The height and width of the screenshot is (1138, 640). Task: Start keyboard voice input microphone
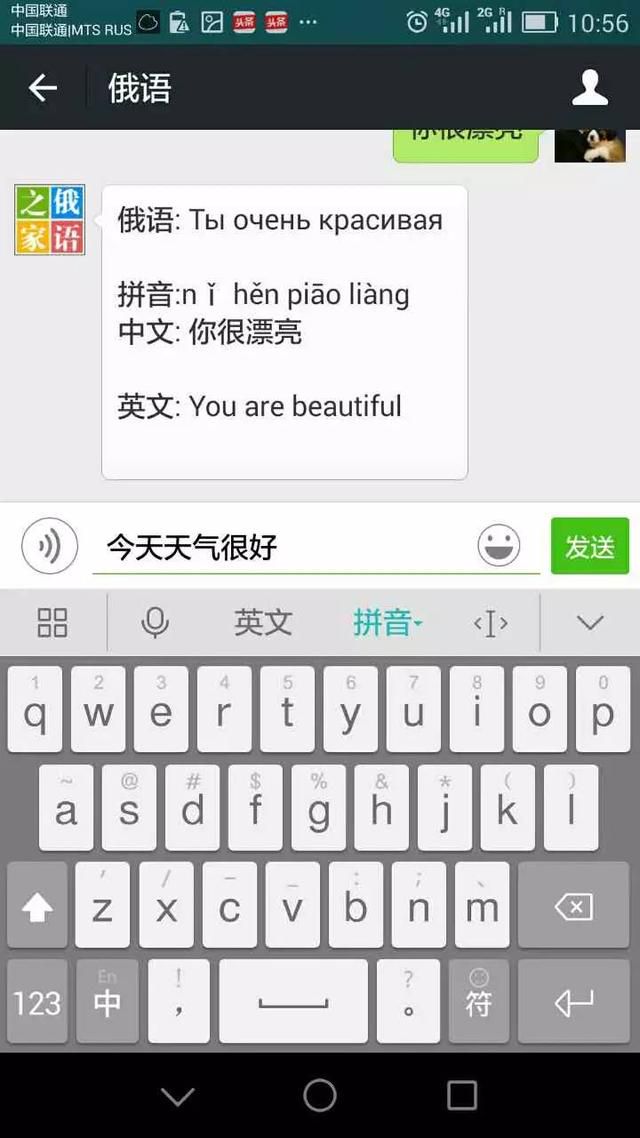[155, 623]
